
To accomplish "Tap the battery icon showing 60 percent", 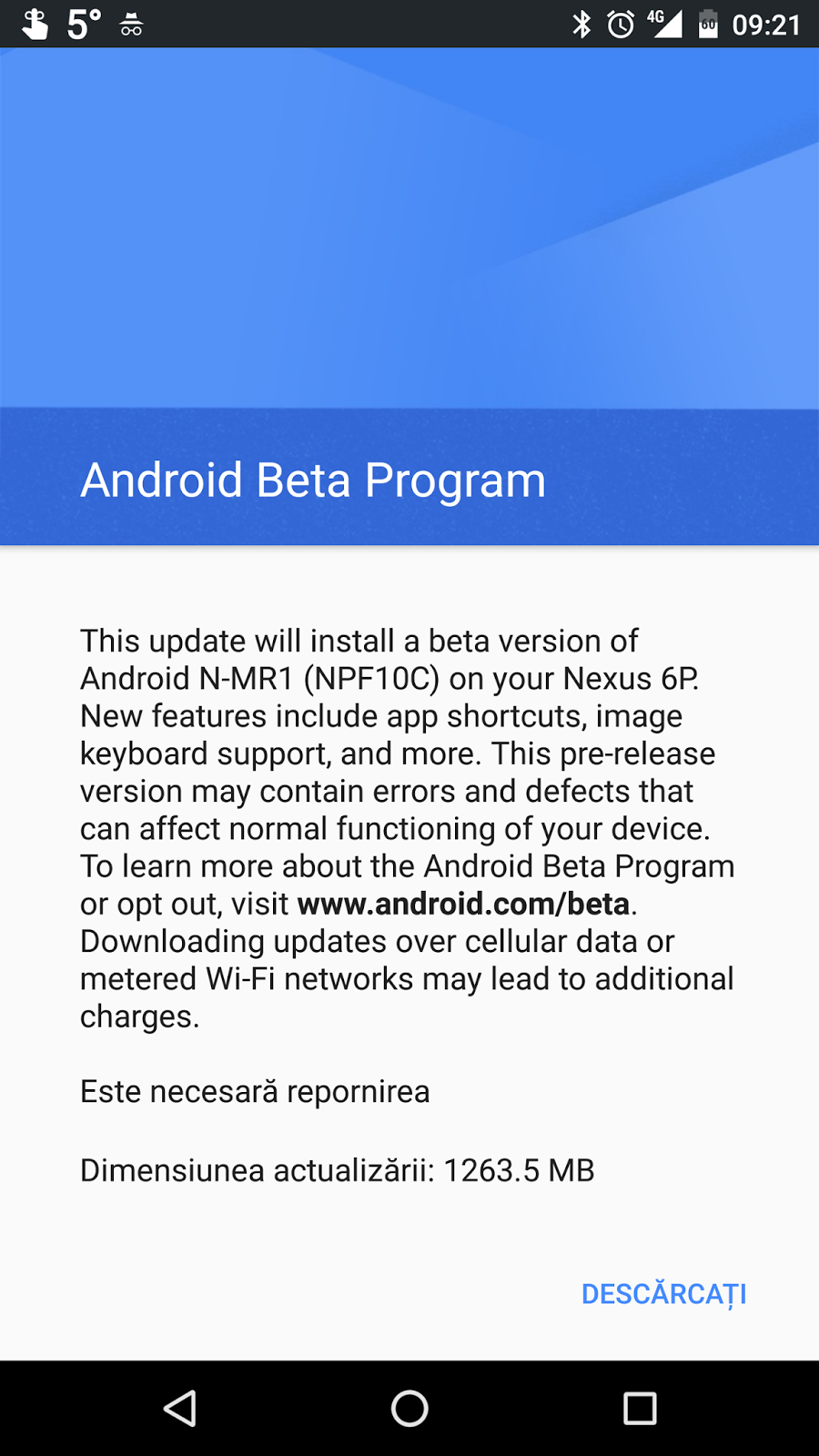I will 709,25.
